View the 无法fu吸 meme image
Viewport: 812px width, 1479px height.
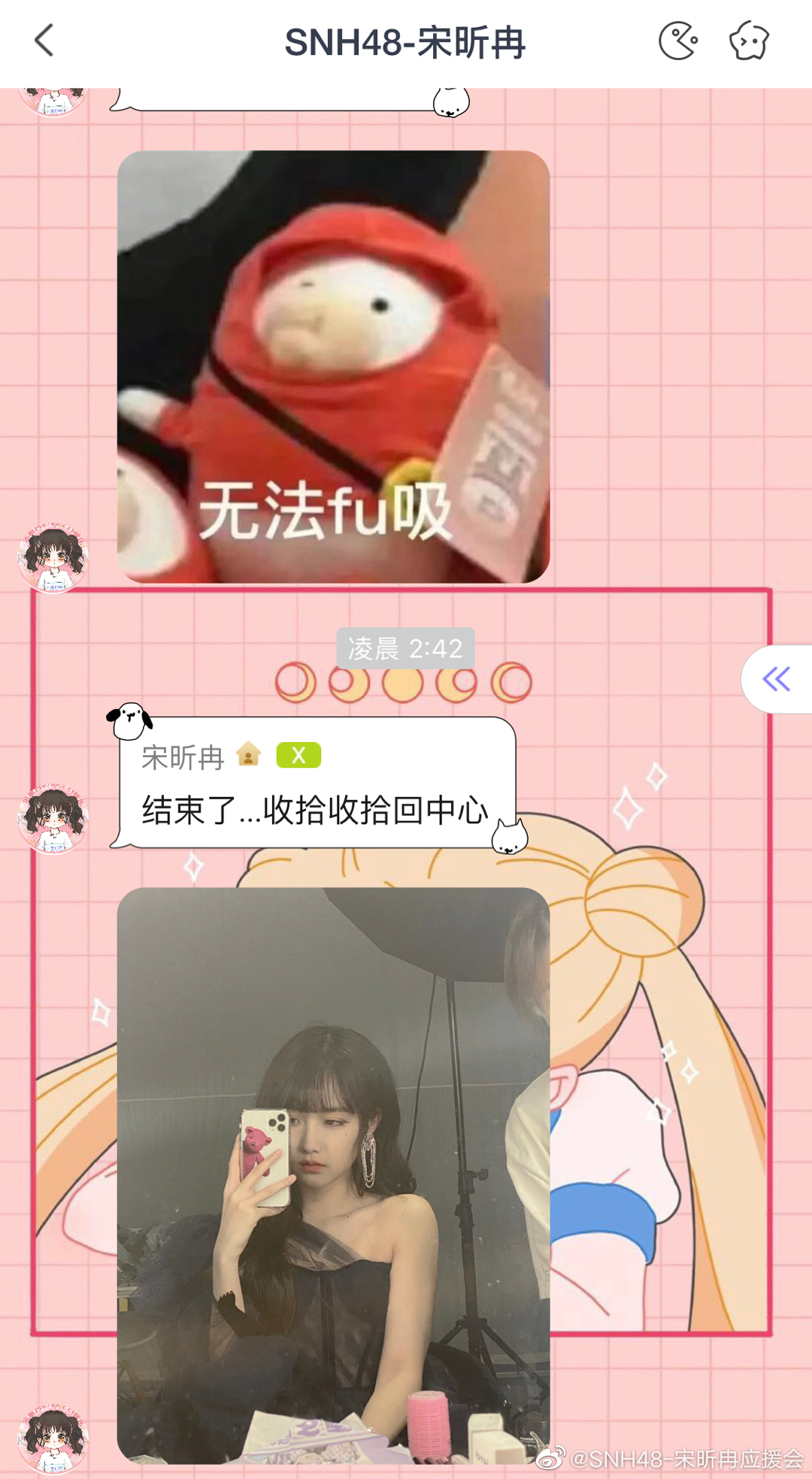coord(333,367)
